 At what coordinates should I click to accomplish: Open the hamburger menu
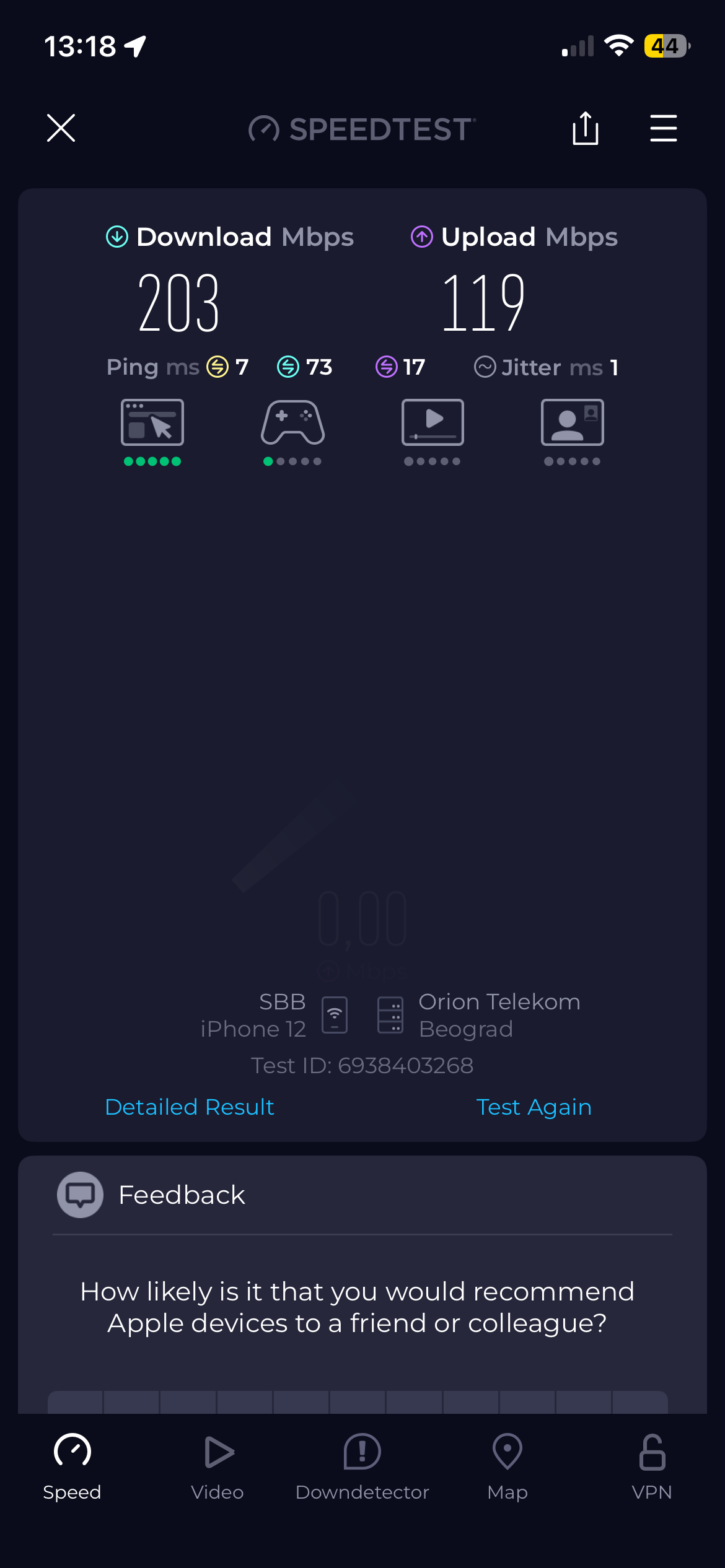663,128
